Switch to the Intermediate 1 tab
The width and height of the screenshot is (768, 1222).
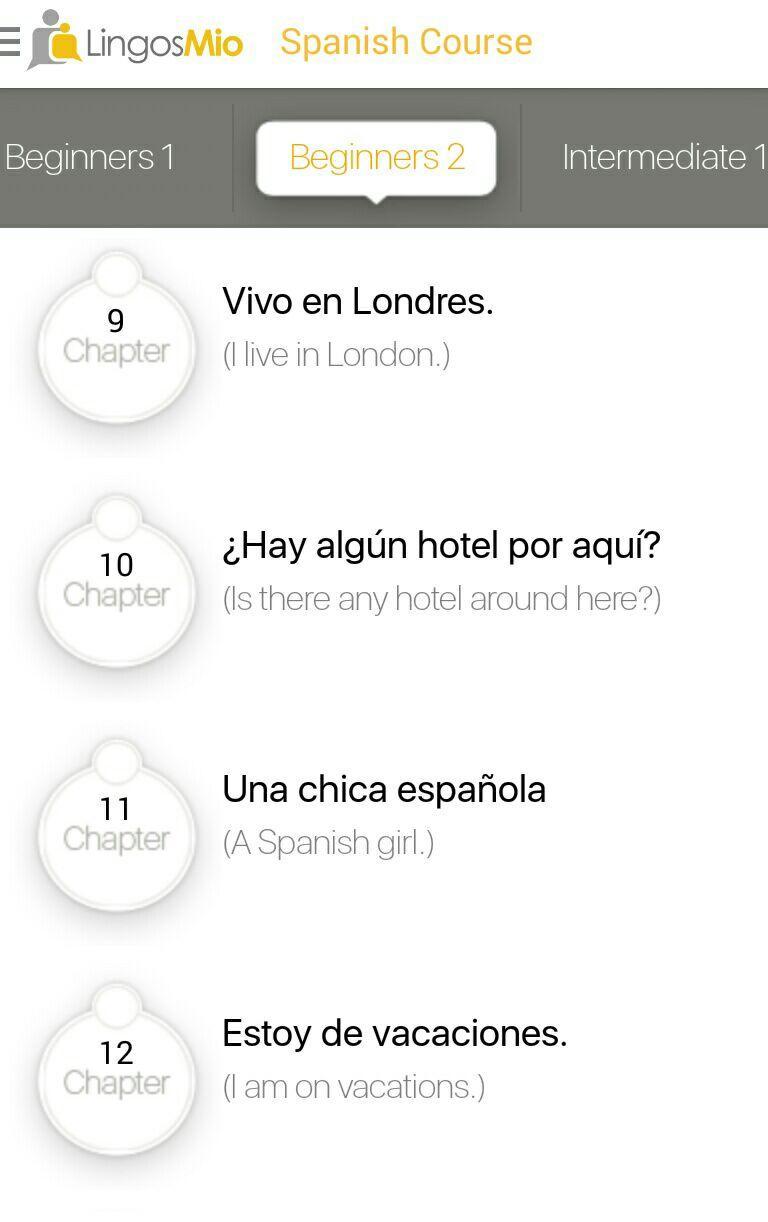click(663, 157)
